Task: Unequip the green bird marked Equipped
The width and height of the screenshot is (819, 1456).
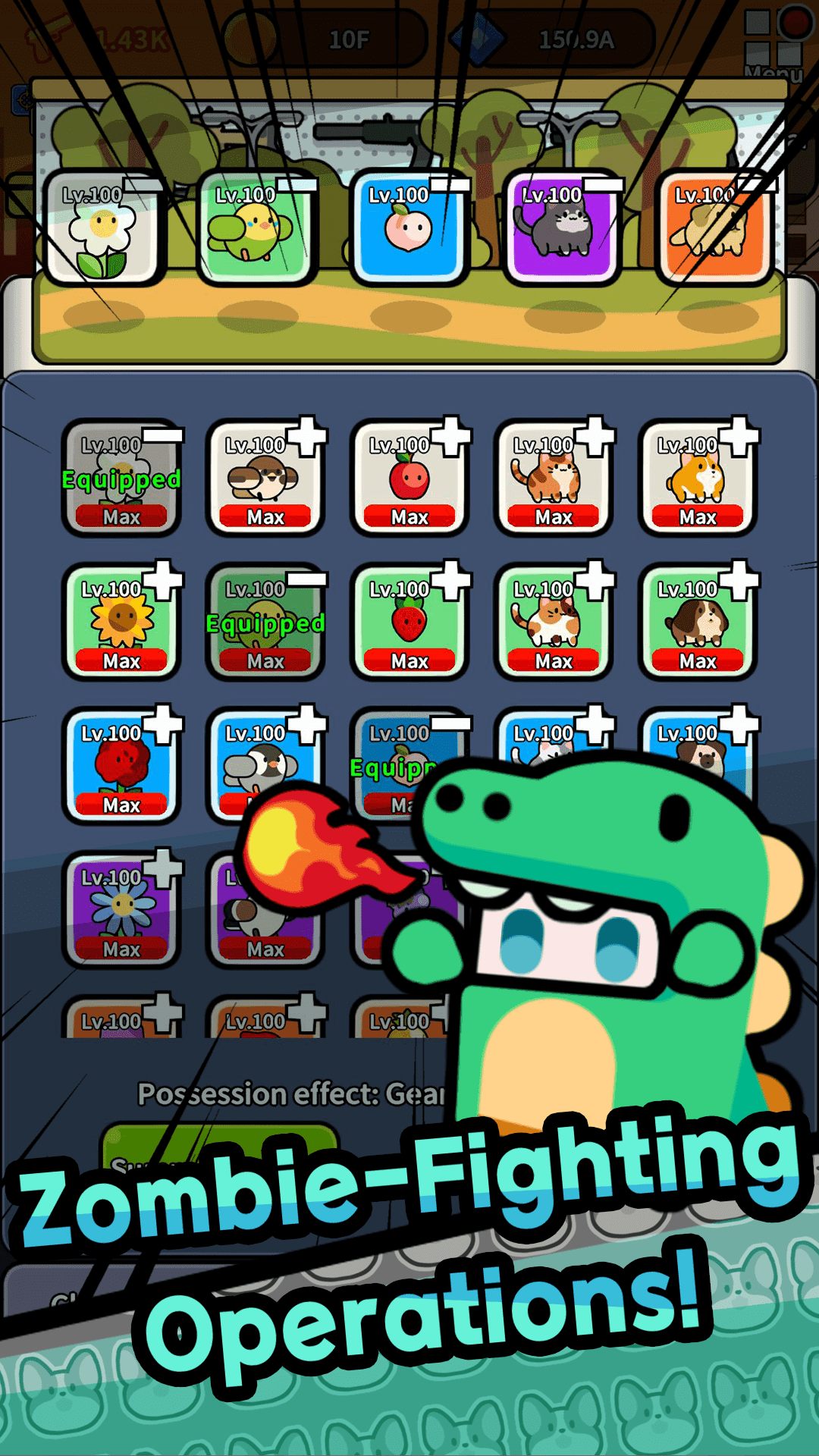Action: (x=265, y=622)
